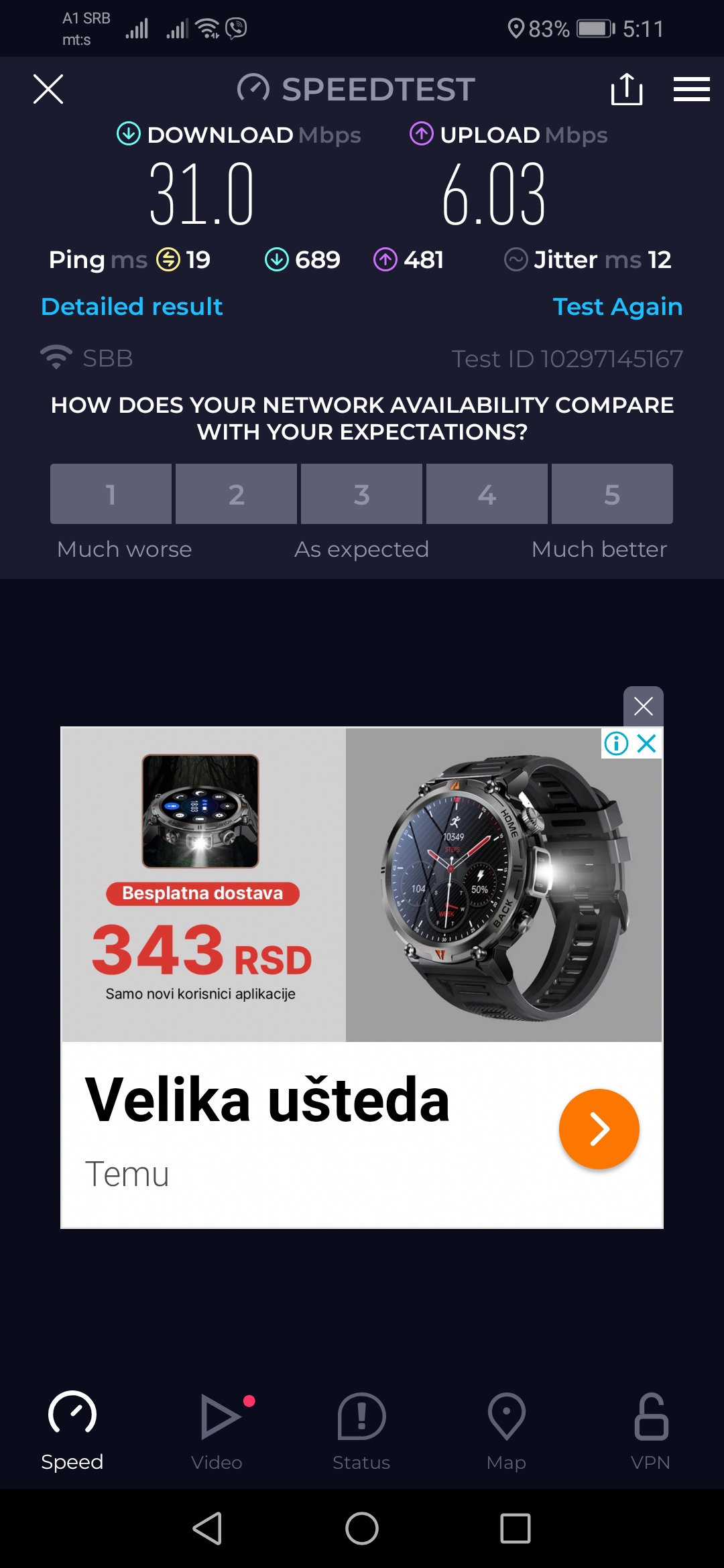The image size is (724, 1568).
Task: Dismiss the ad with the gray X
Action: coord(643,706)
